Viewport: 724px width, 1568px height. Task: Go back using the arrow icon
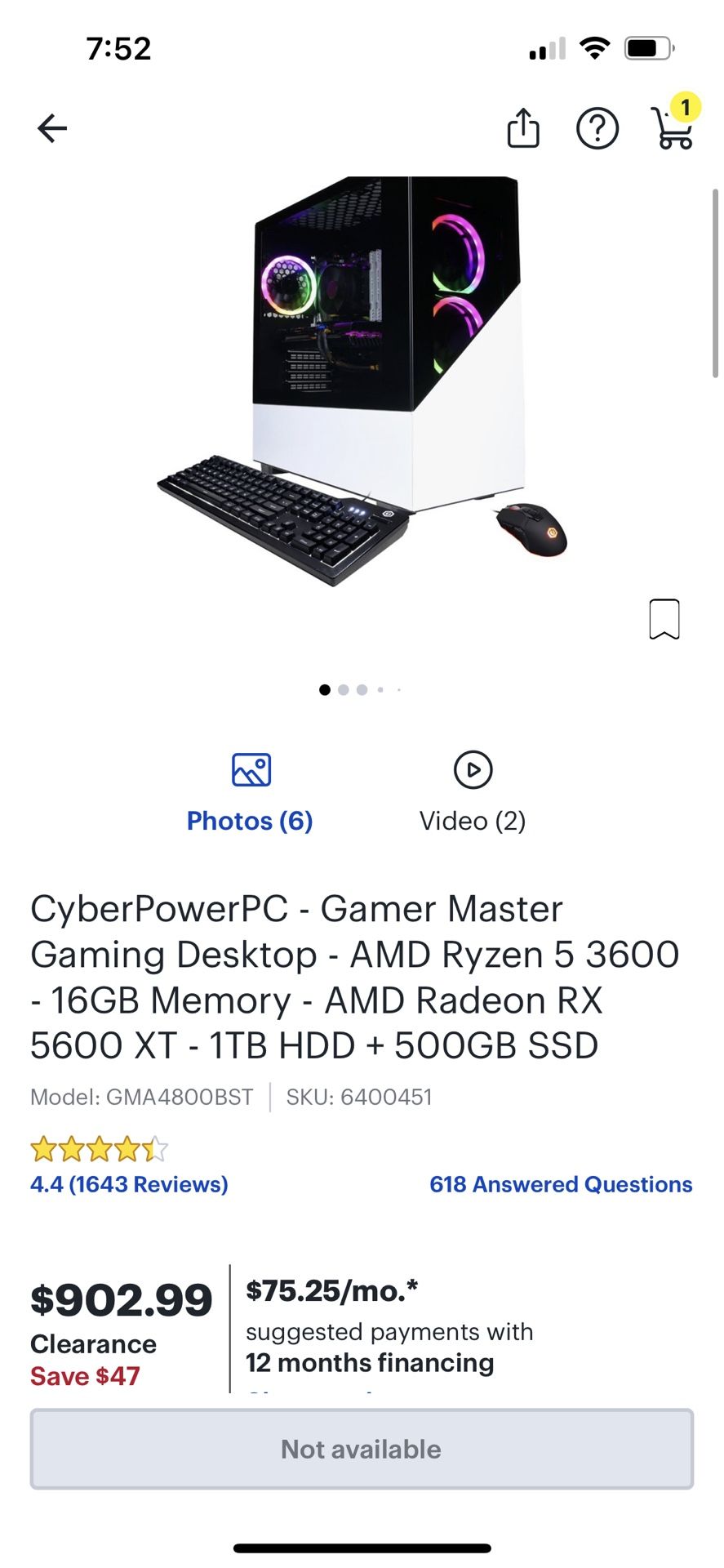52,128
